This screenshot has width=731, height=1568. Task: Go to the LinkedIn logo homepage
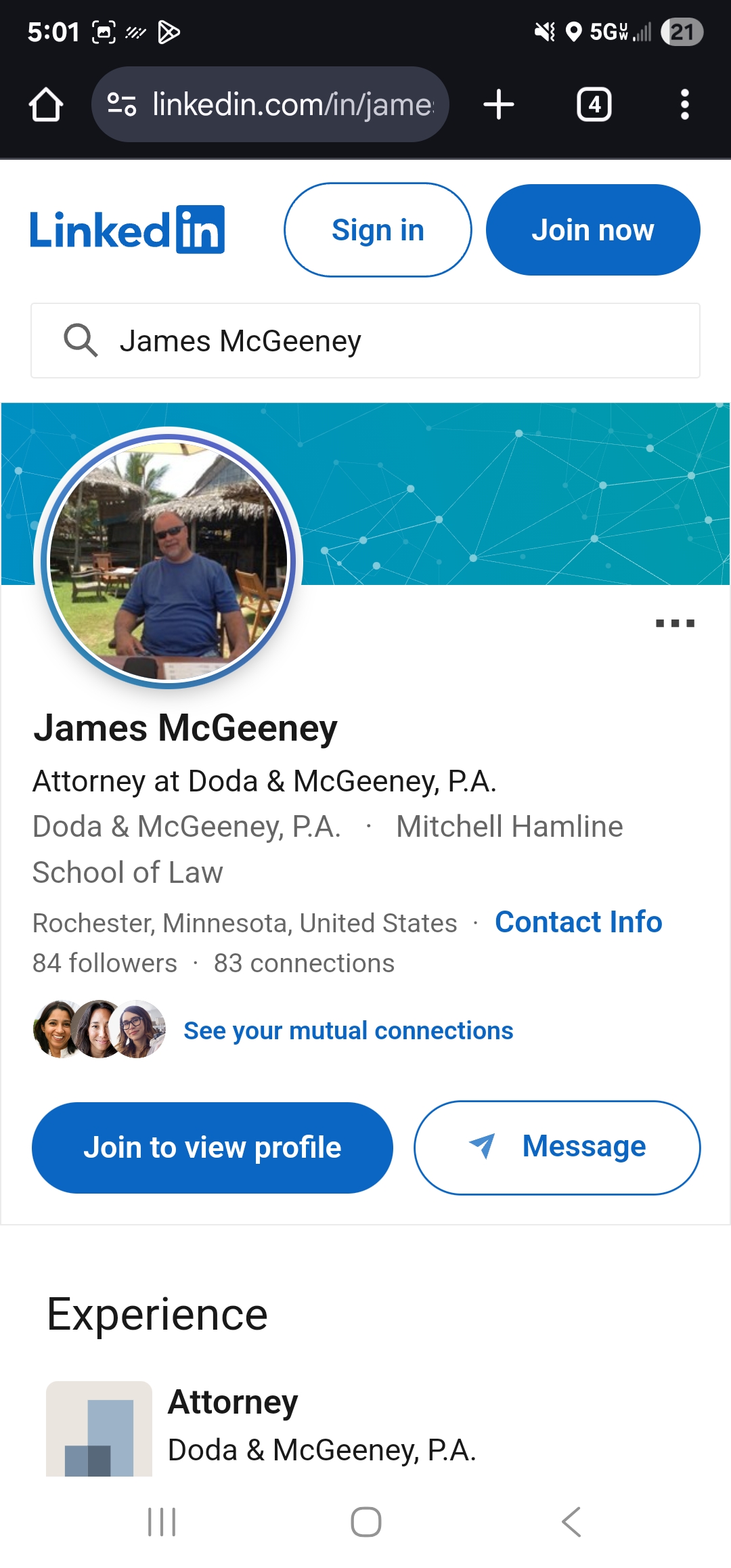[x=127, y=230]
